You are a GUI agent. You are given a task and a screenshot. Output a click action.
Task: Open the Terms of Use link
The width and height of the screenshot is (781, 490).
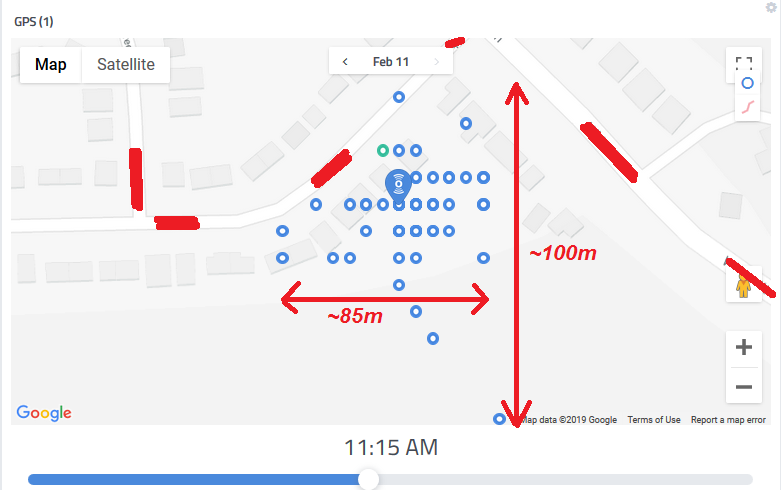pos(654,420)
